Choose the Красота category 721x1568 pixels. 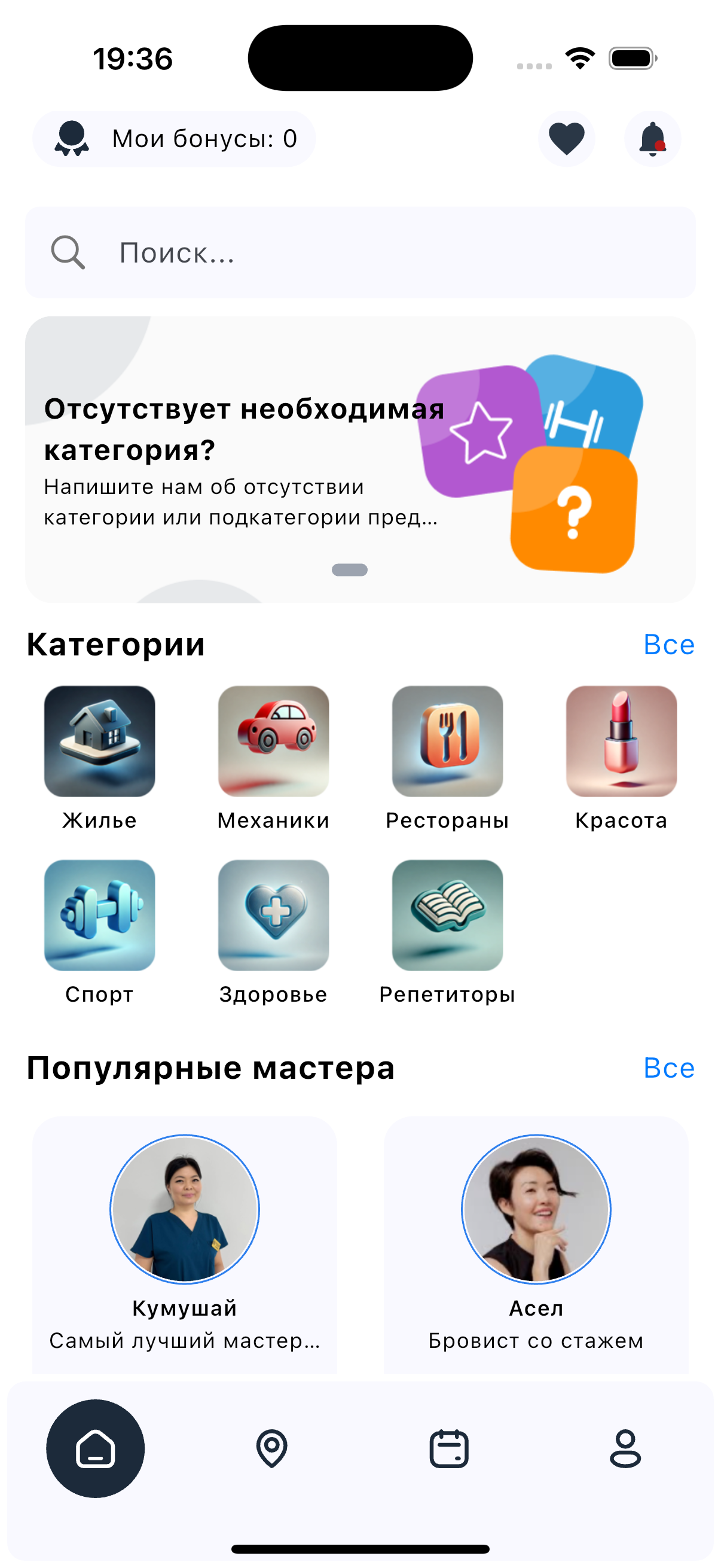pyautogui.click(x=621, y=758)
